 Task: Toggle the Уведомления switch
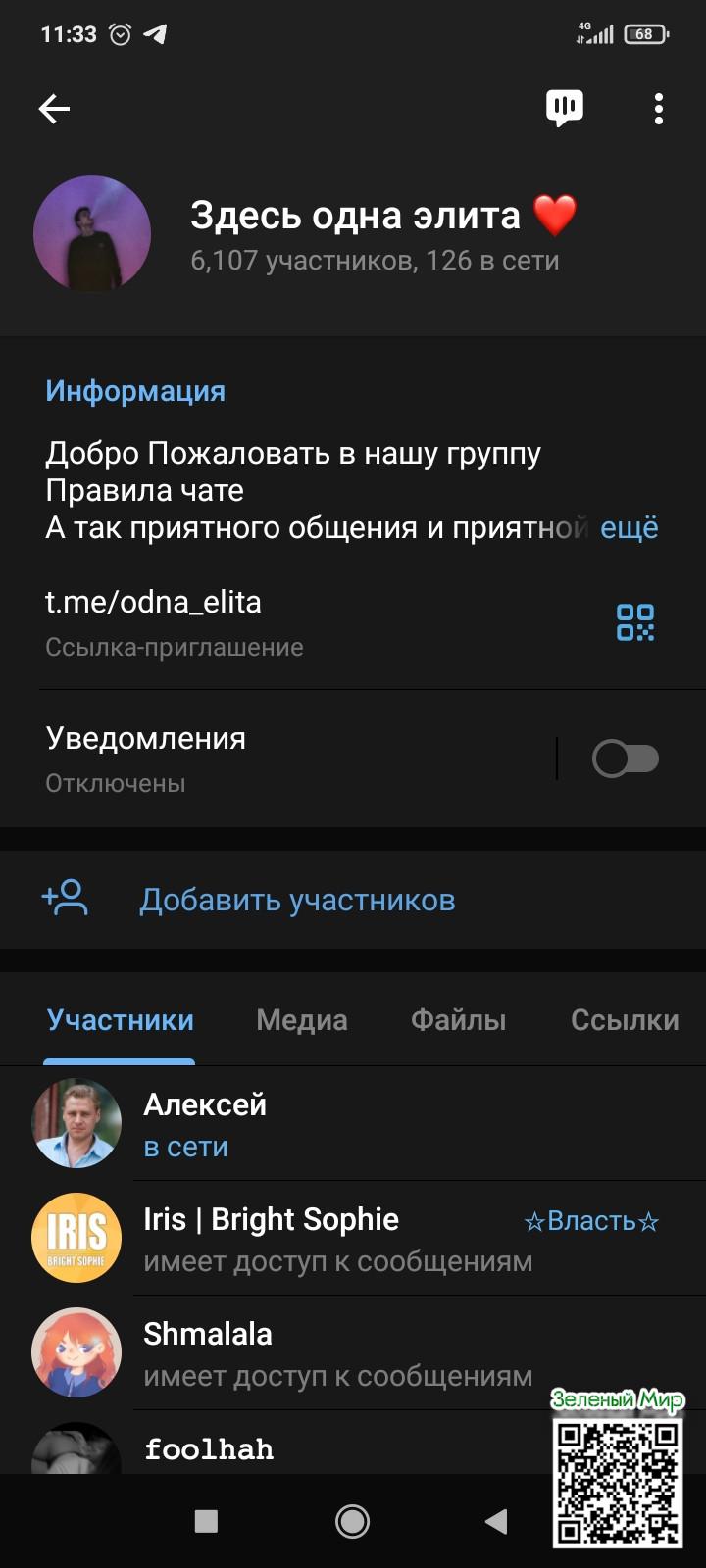tap(625, 759)
